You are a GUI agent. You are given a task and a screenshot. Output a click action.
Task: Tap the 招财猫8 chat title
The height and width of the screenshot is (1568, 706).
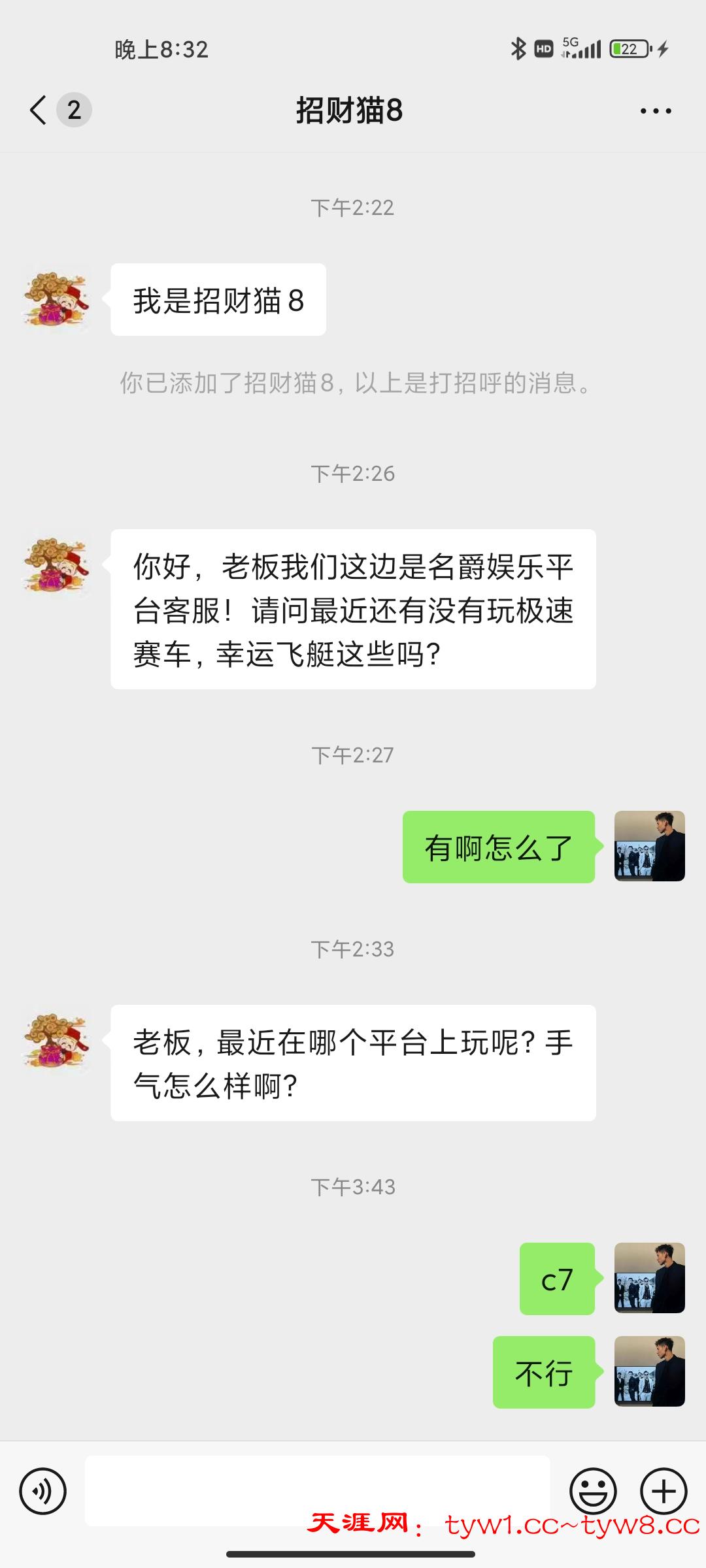[x=351, y=110]
